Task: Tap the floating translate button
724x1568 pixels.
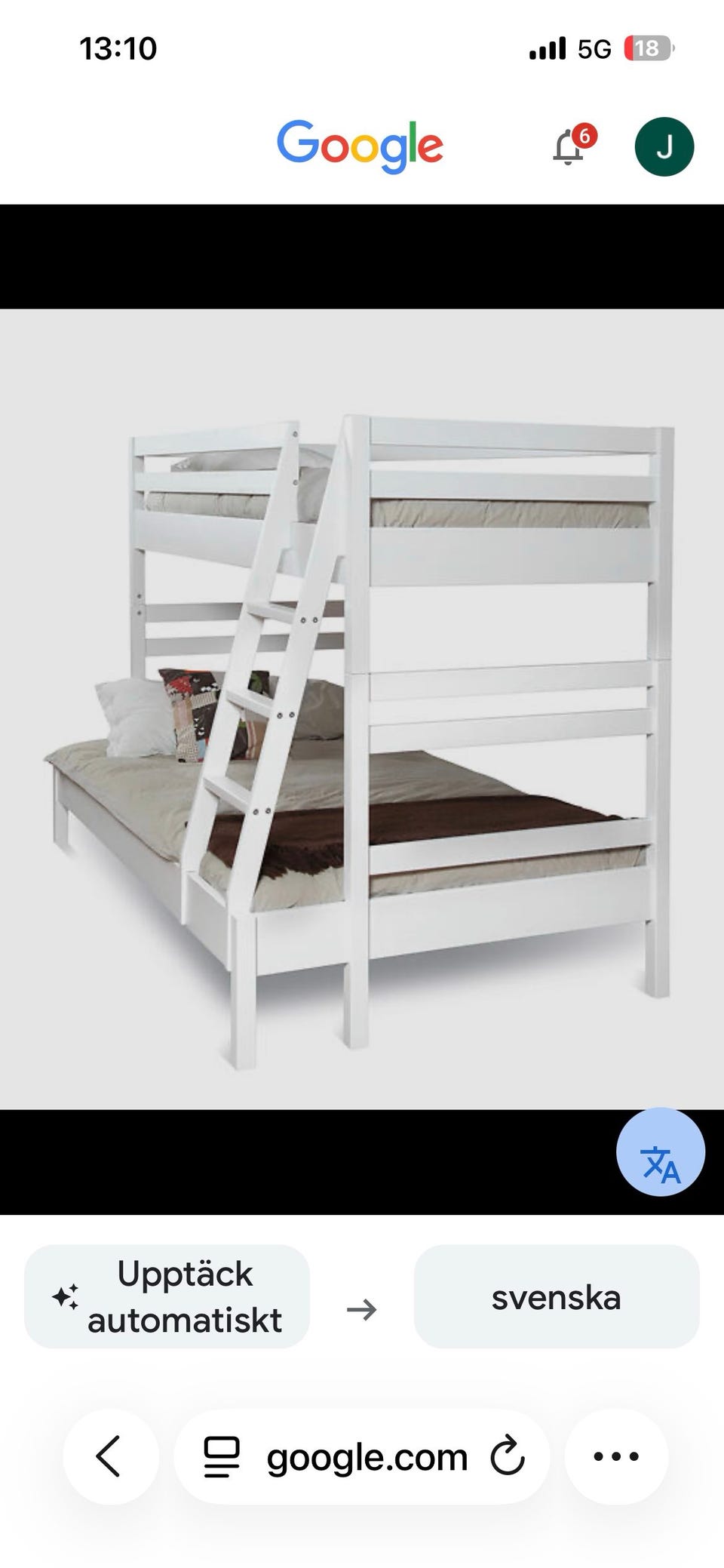Action: point(661,1152)
